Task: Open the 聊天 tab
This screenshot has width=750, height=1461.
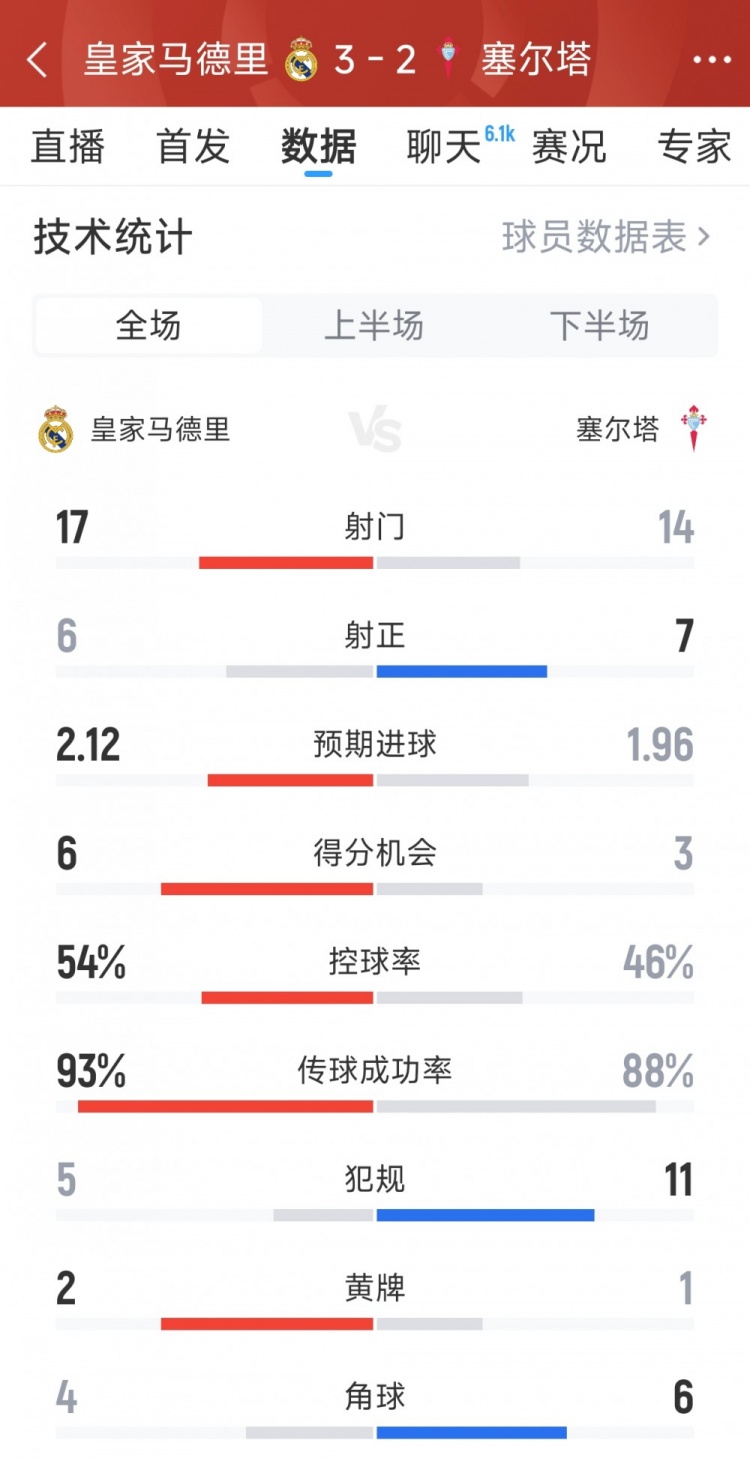Action: 444,147
